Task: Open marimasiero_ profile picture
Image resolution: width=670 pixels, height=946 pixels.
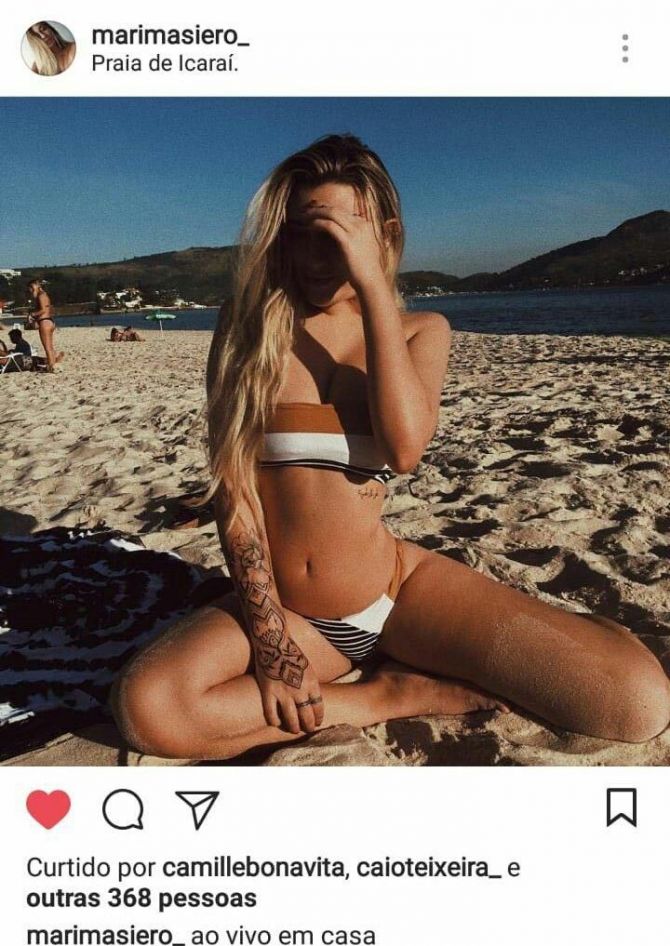Action: (x=48, y=48)
